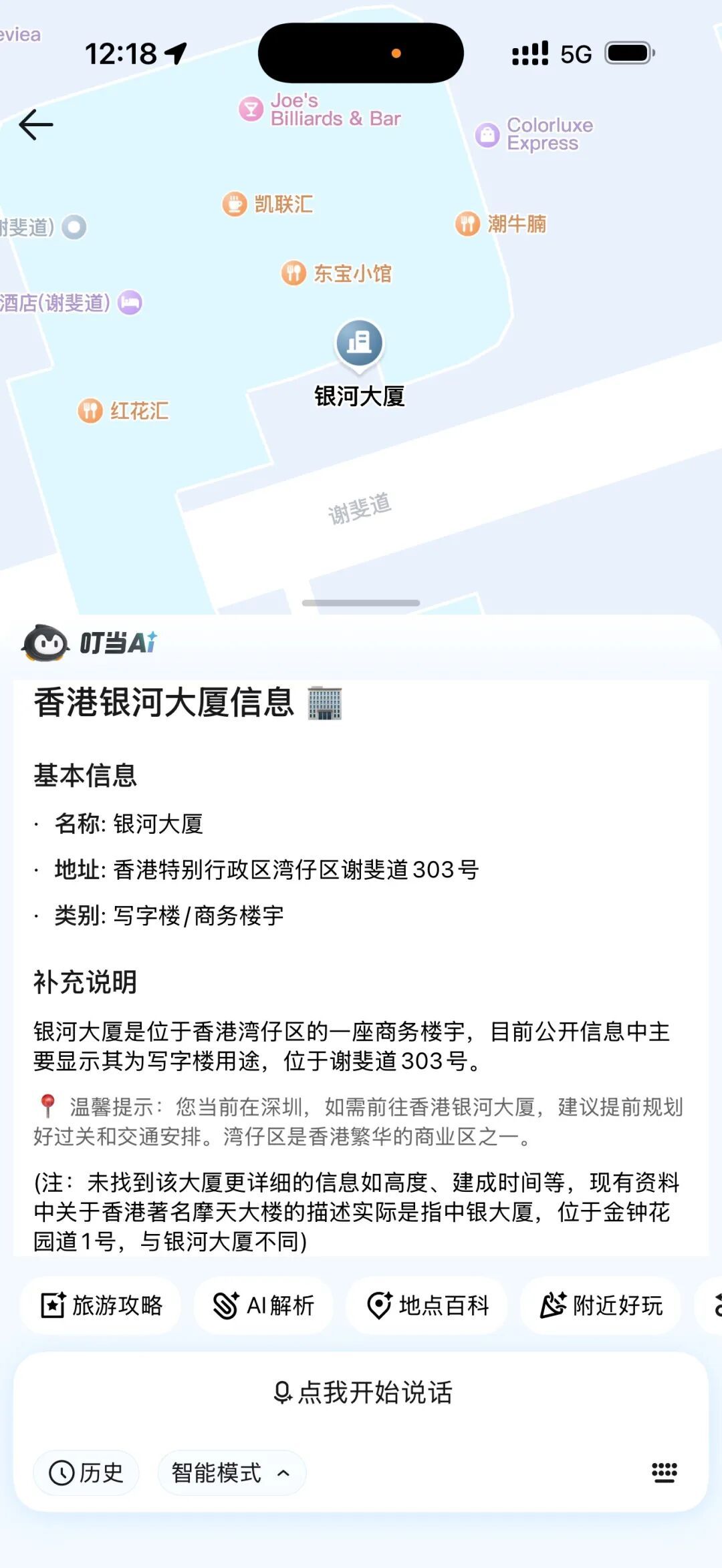Tap the 红花汇 restaurant marker
Screen dimensions: 722x1568
tap(91, 411)
